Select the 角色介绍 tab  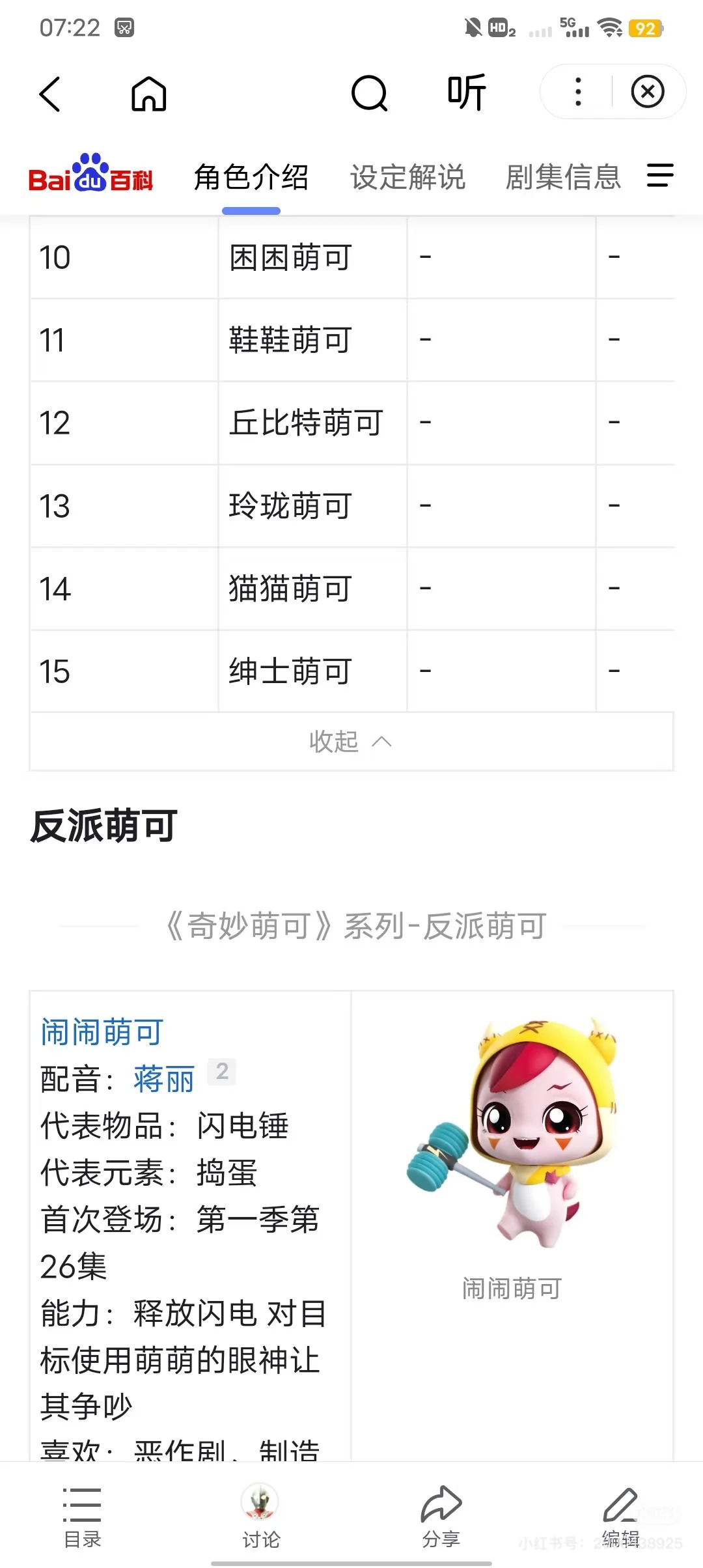click(251, 177)
